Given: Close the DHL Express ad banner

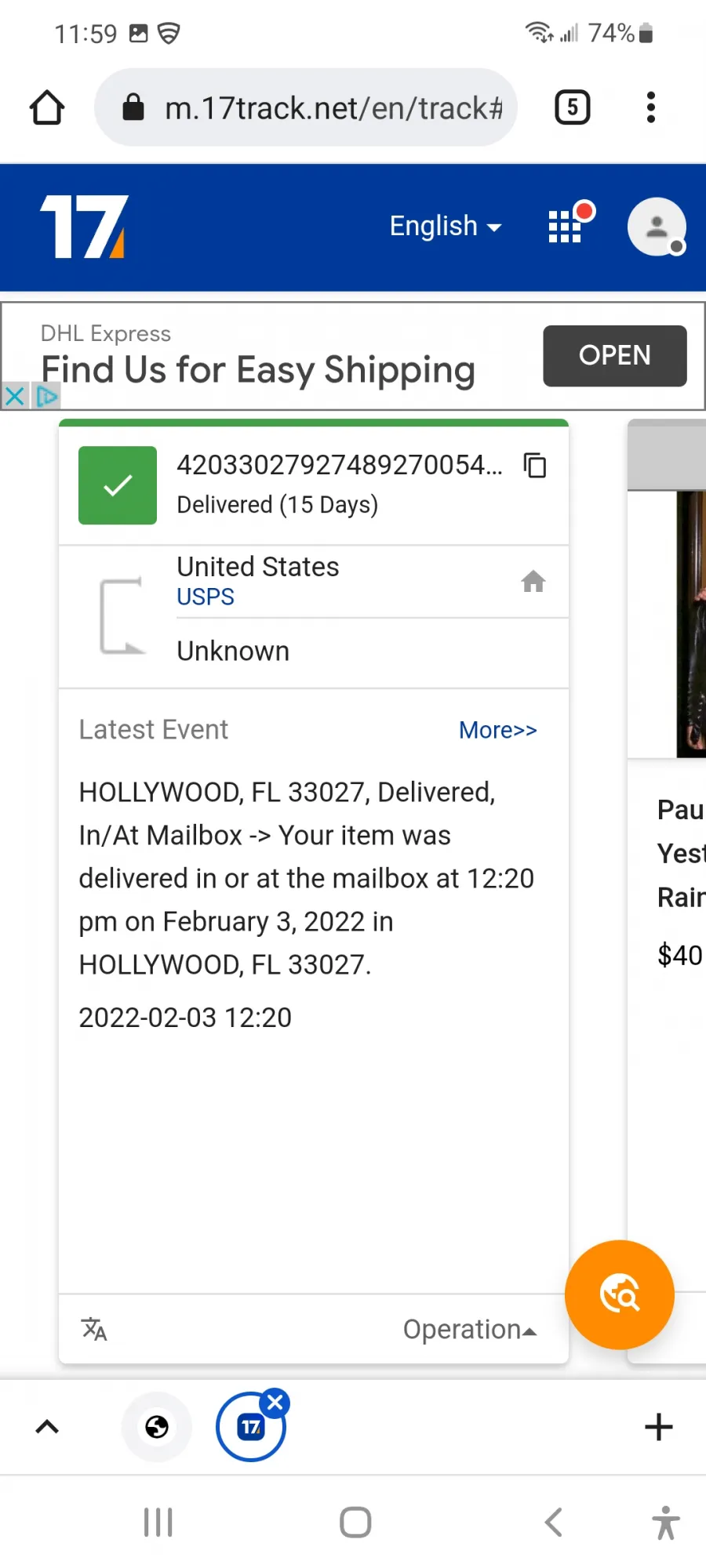Looking at the screenshot, I should click(x=14, y=396).
